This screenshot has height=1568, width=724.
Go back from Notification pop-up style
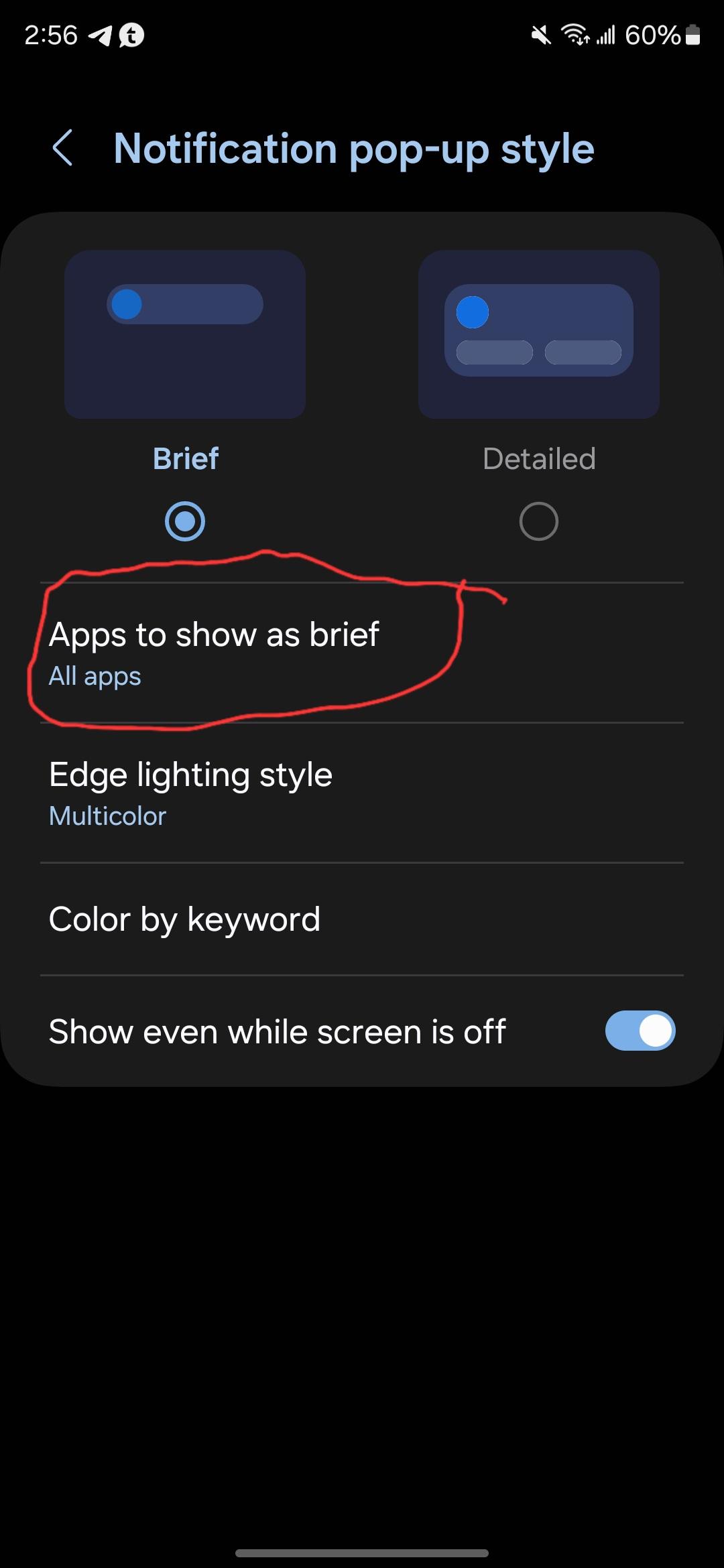62,148
